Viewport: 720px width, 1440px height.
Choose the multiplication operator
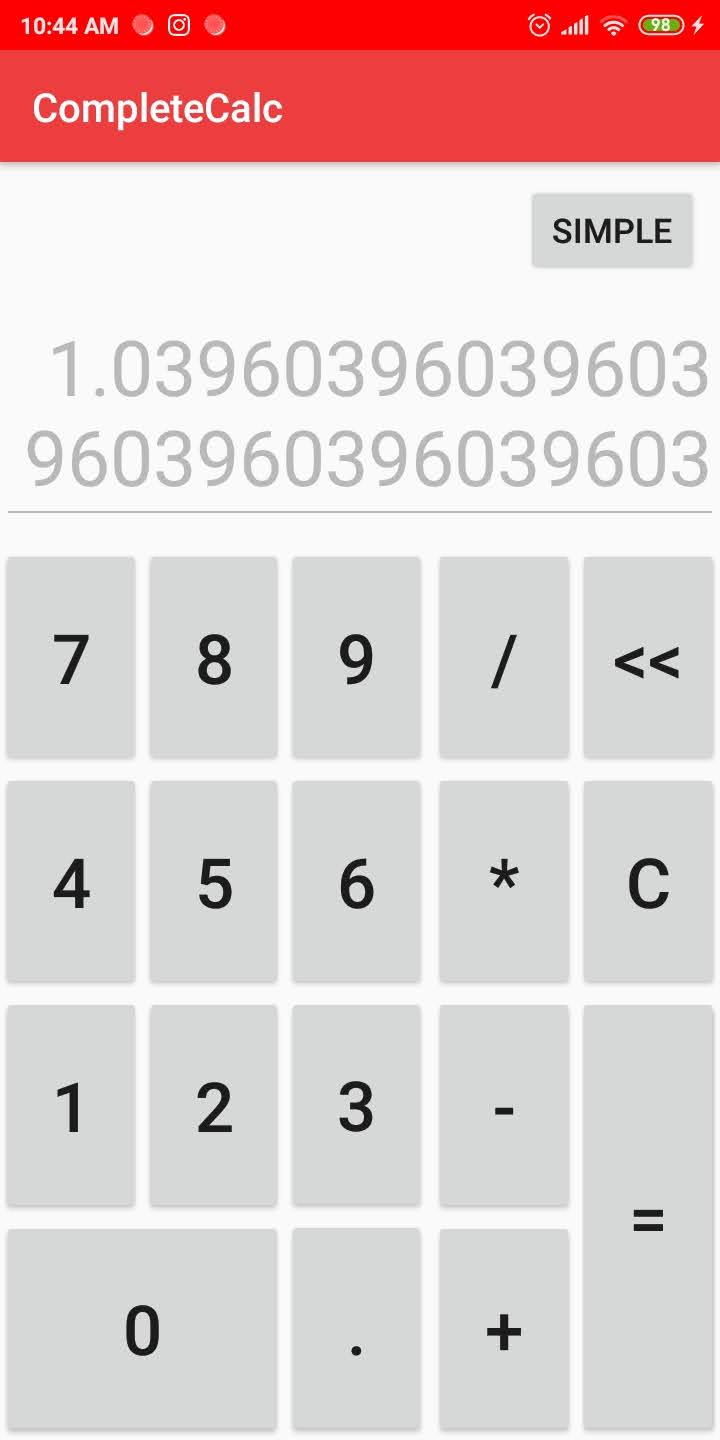503,882
